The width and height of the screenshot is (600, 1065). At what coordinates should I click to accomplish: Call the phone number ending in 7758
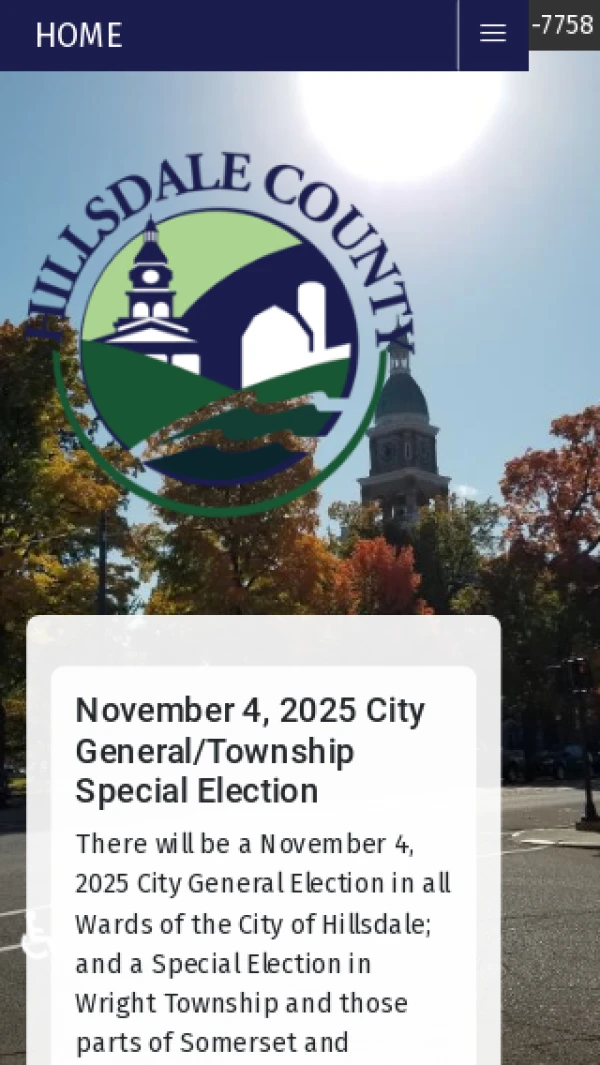point(564,25)
